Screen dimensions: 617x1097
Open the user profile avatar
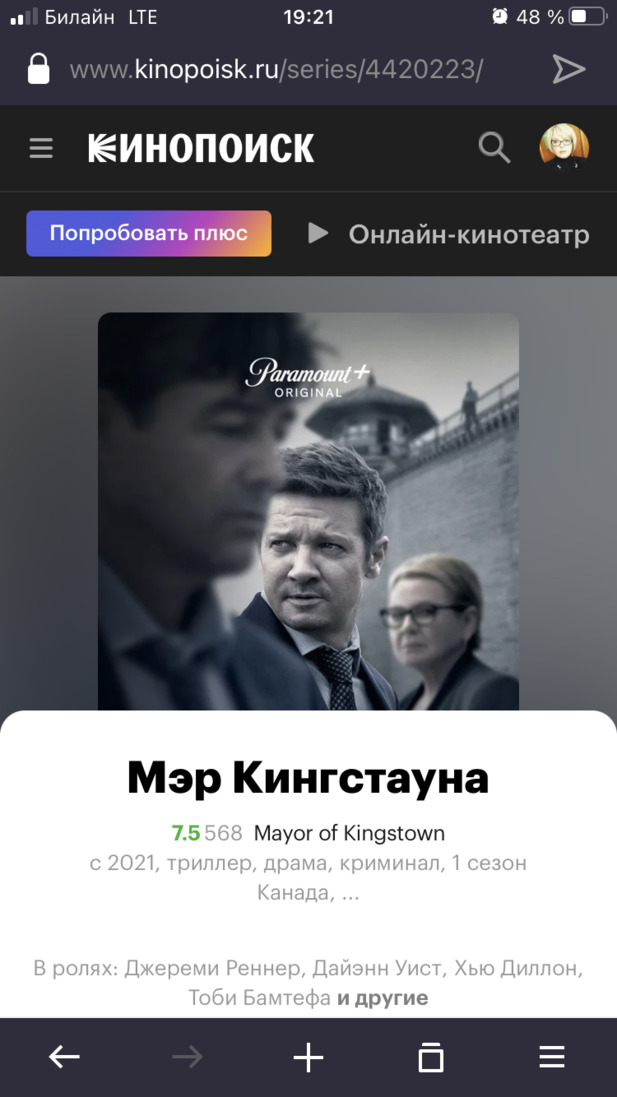point(564,149)
